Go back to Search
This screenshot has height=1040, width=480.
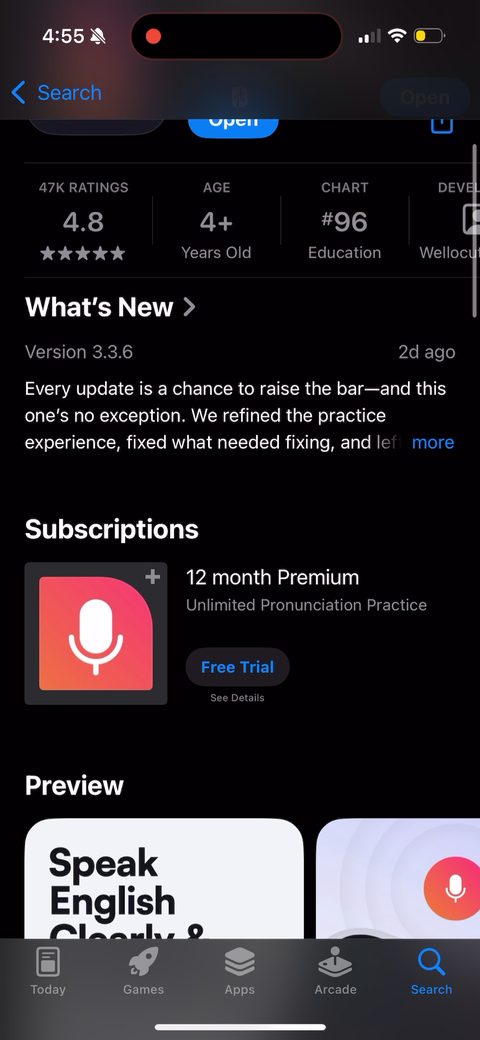pyautogui.click(x=57, y=93)
